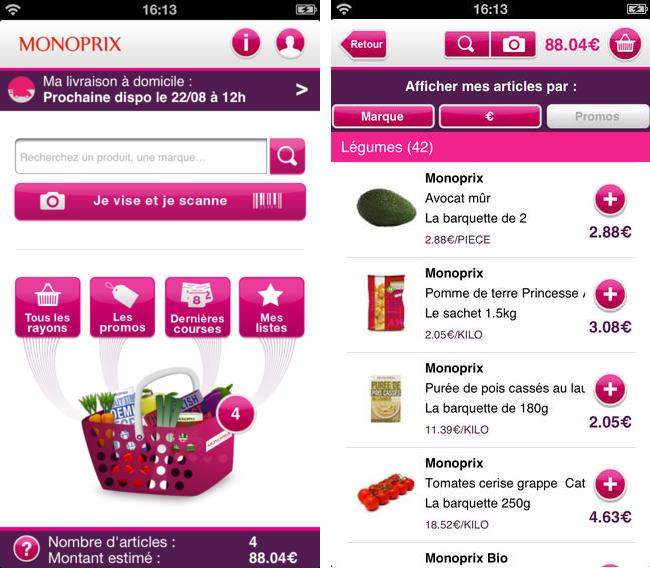650x568 pixels.
Task: Tap Je vise et je scanne button
Action: (160, 201)
